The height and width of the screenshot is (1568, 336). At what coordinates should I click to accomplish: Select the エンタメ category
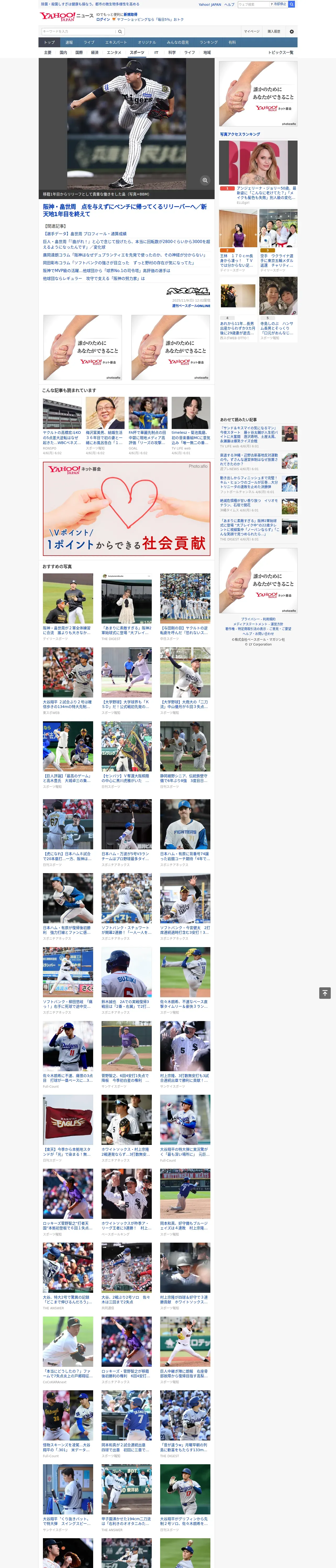click(114, 52)
